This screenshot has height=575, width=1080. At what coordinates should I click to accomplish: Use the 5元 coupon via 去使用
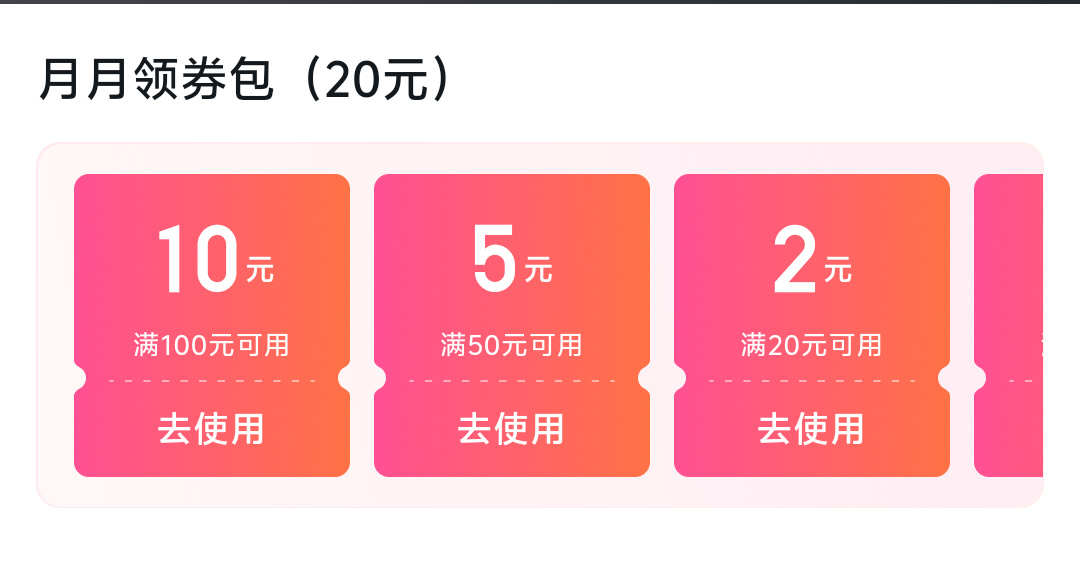coord(511,429)
